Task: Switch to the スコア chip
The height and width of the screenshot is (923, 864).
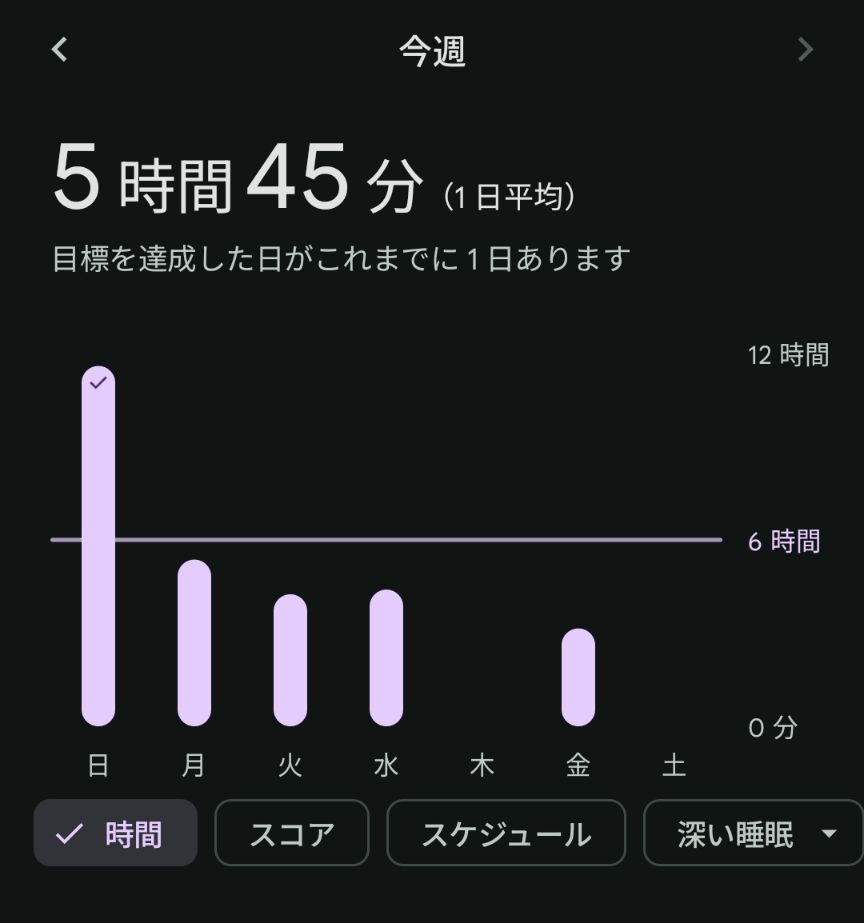Action: click(x=291, y=833)
